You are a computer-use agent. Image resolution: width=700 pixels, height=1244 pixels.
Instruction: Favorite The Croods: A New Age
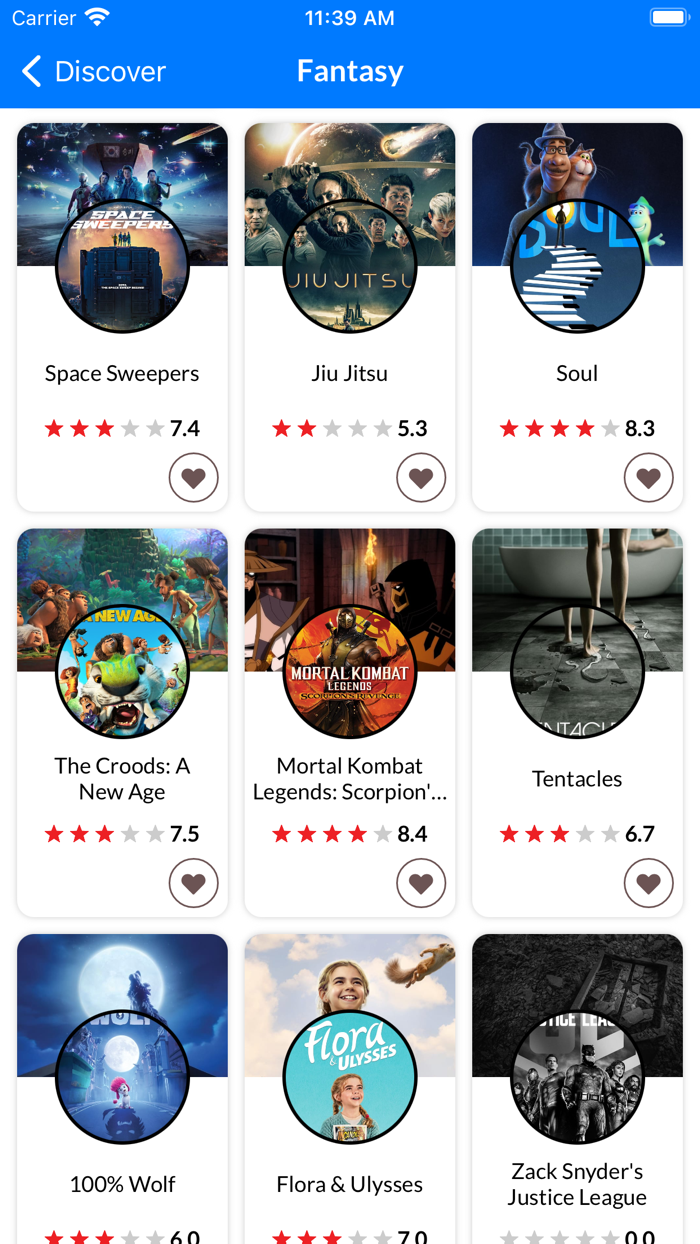(x=193, y=884)
